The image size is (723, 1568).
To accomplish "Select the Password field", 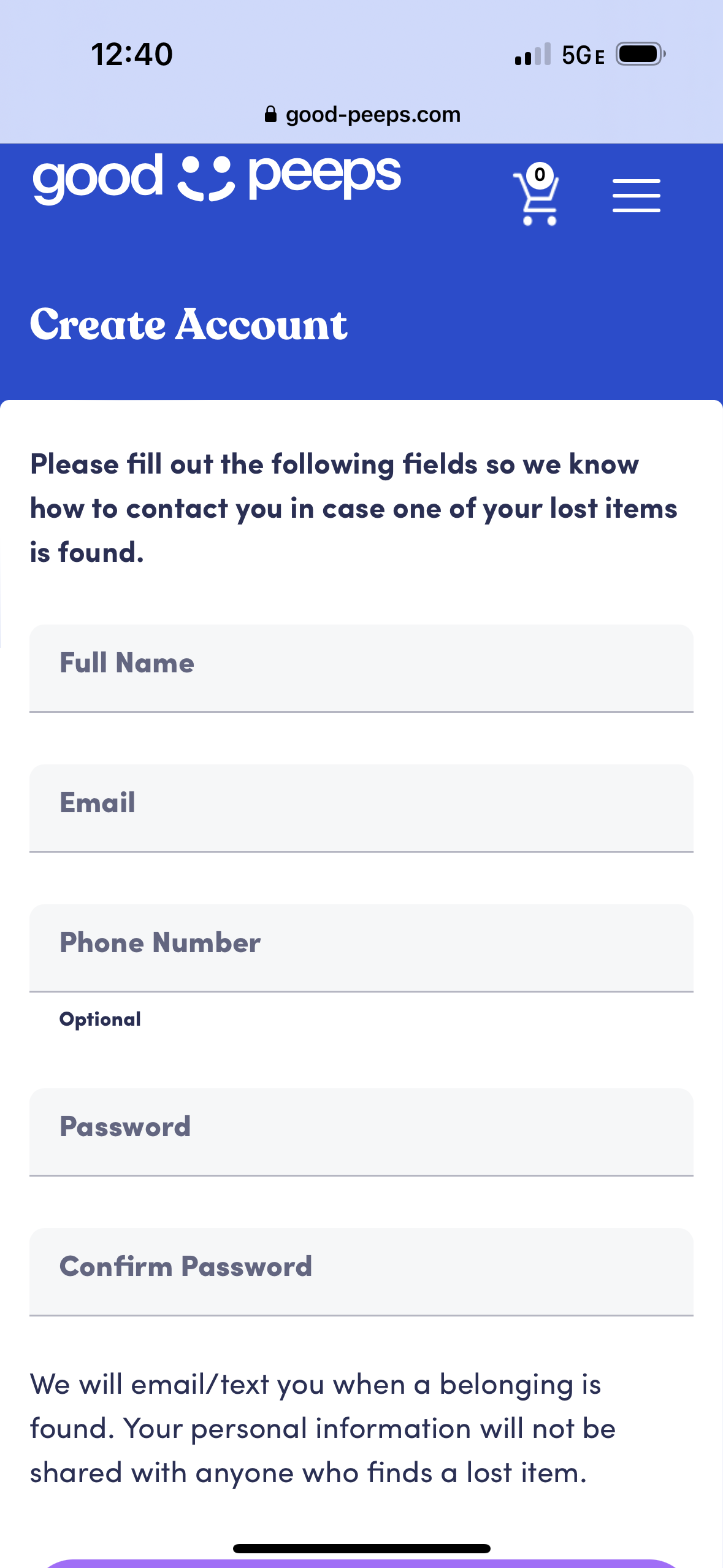I will pyautogui.click(x=361, y=1131).
